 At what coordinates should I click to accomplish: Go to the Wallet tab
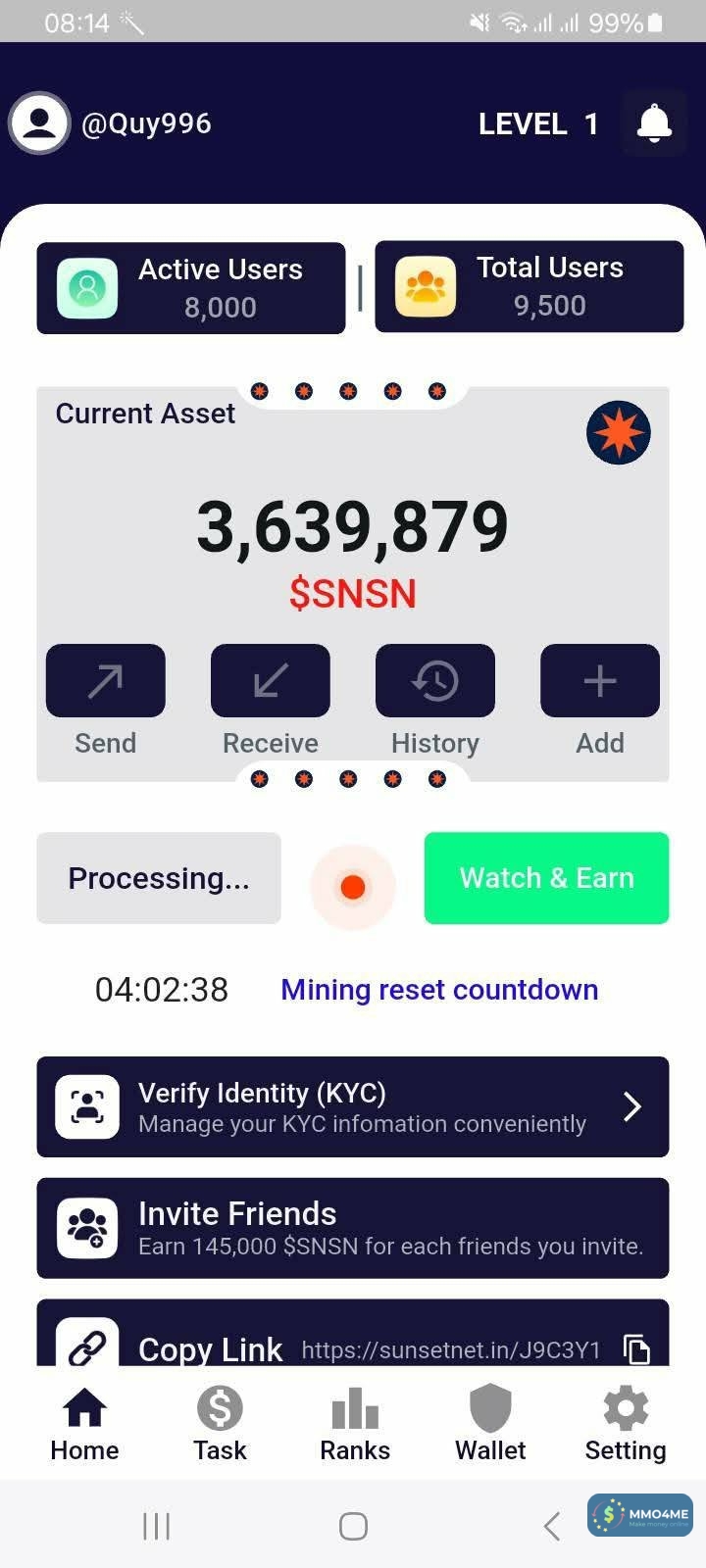(x=490, y=1424)
